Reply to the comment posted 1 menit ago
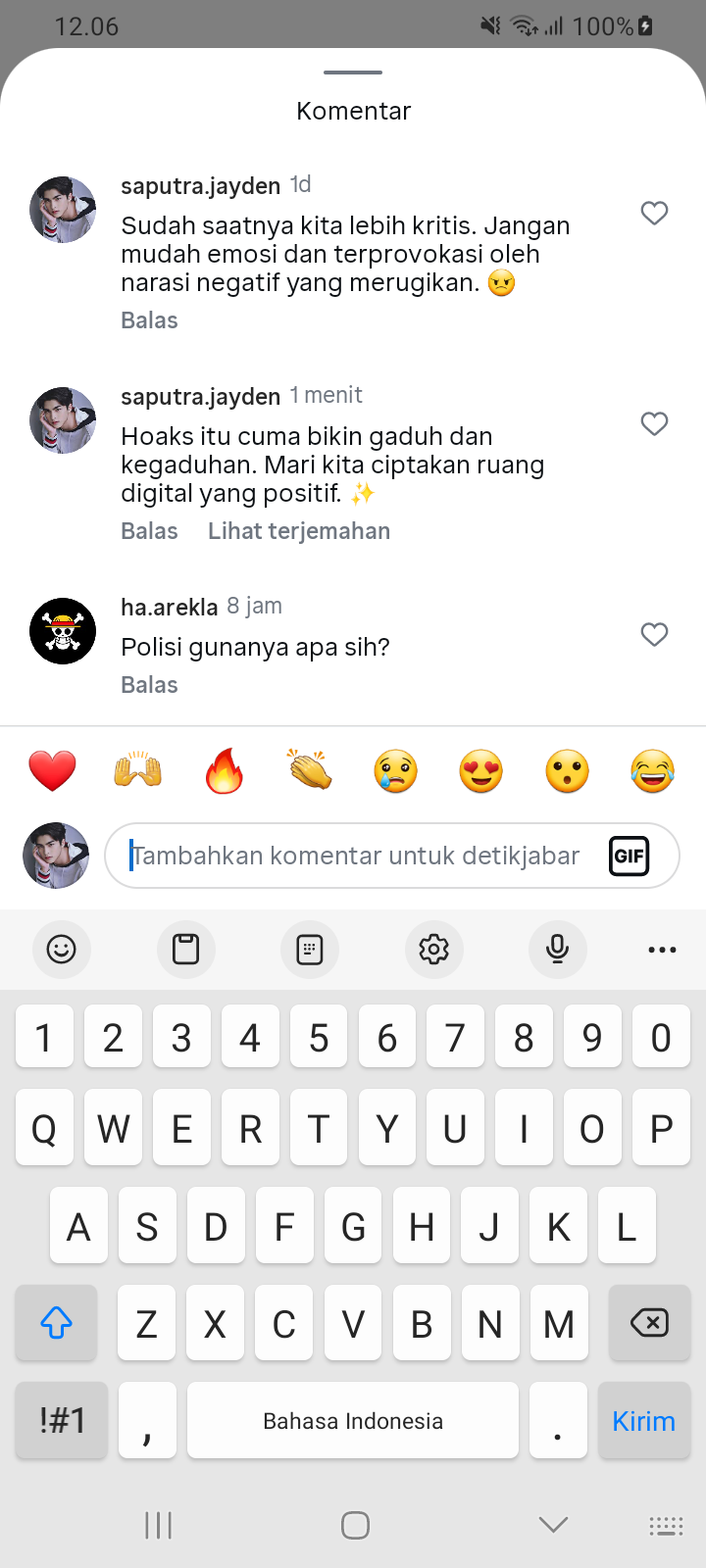Viewport: 706px width, 1568px height. [149, 531]
